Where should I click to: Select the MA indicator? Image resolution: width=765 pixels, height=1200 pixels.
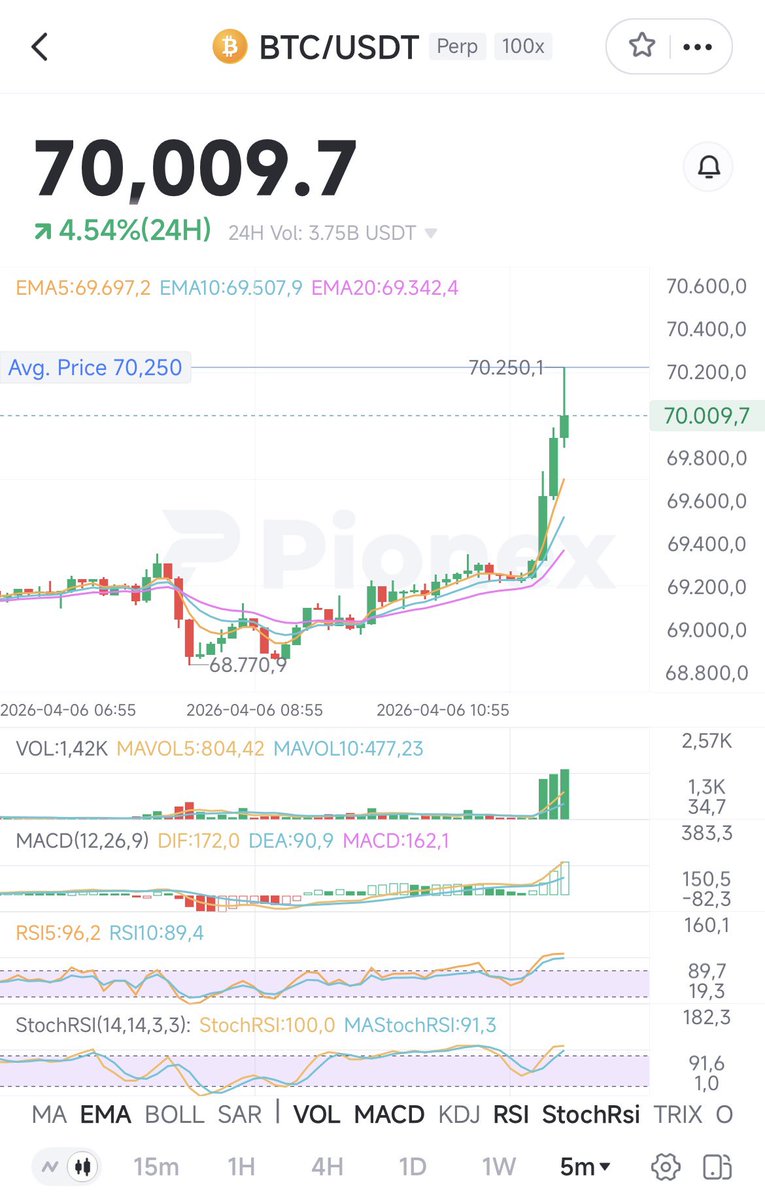click(x=50, y=1114)
